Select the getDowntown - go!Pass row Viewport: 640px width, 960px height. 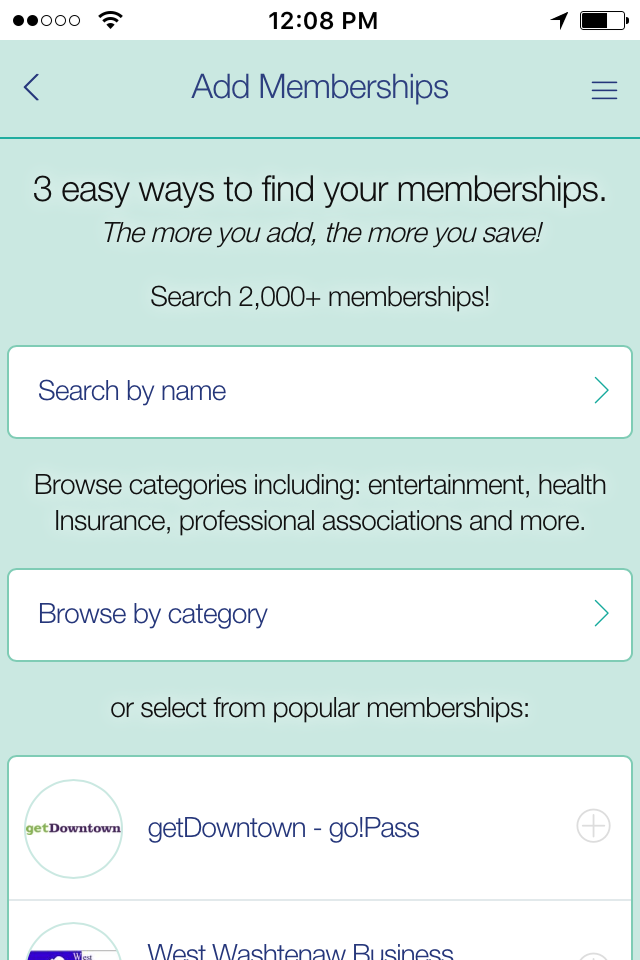(284, 828)
